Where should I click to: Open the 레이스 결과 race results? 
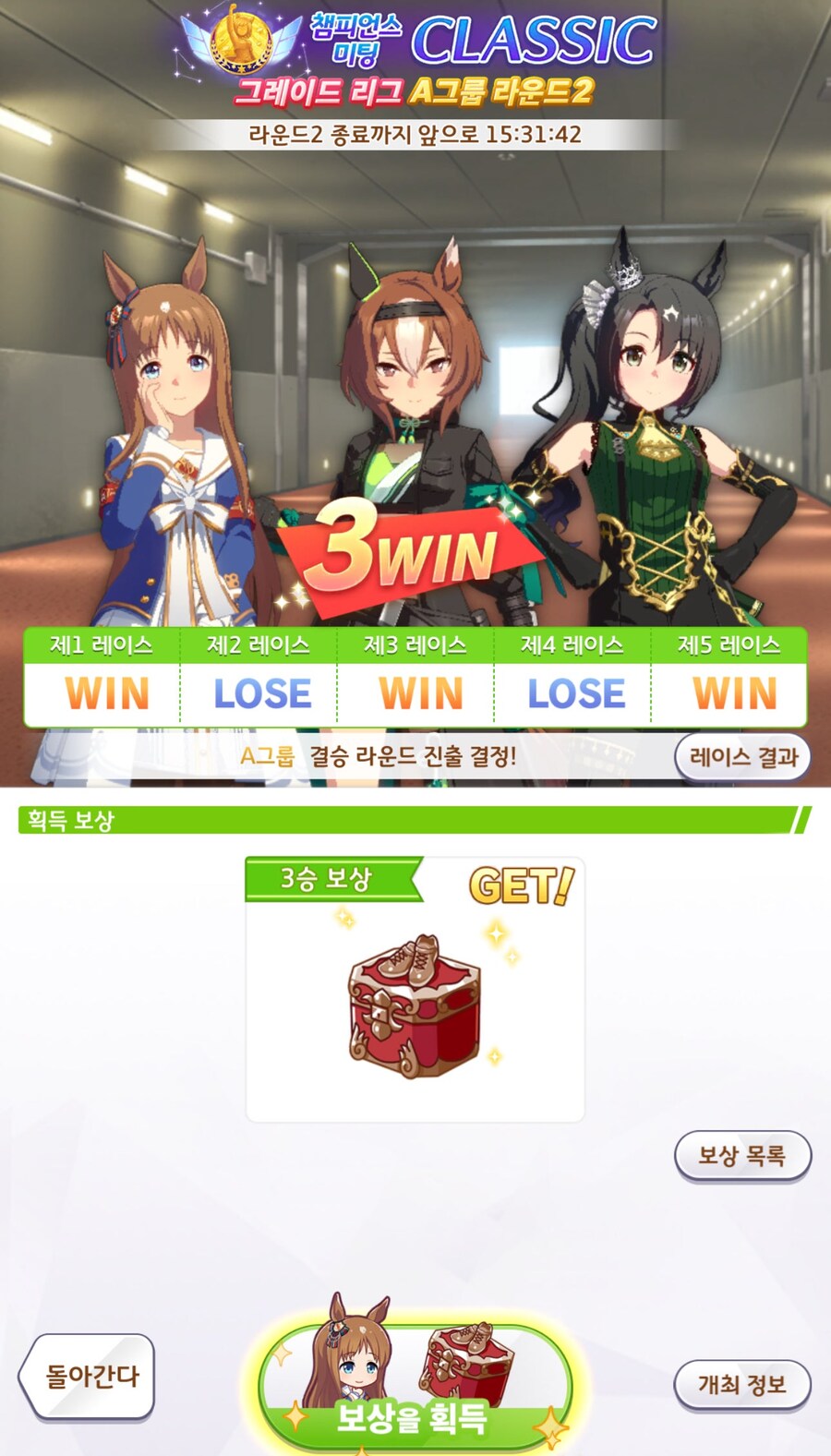[x=742, y=757]
